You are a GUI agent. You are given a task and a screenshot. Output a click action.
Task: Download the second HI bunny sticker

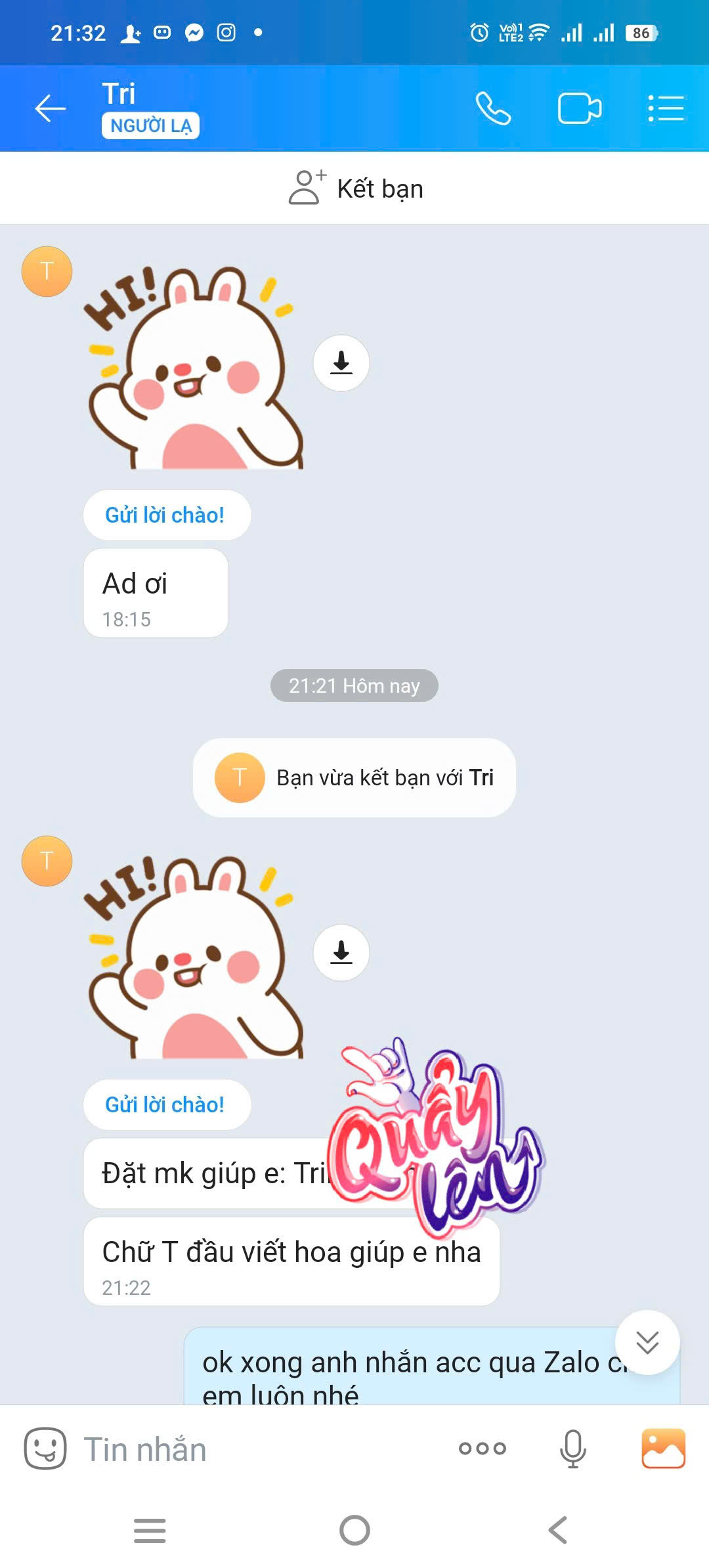tap(341, 953)
